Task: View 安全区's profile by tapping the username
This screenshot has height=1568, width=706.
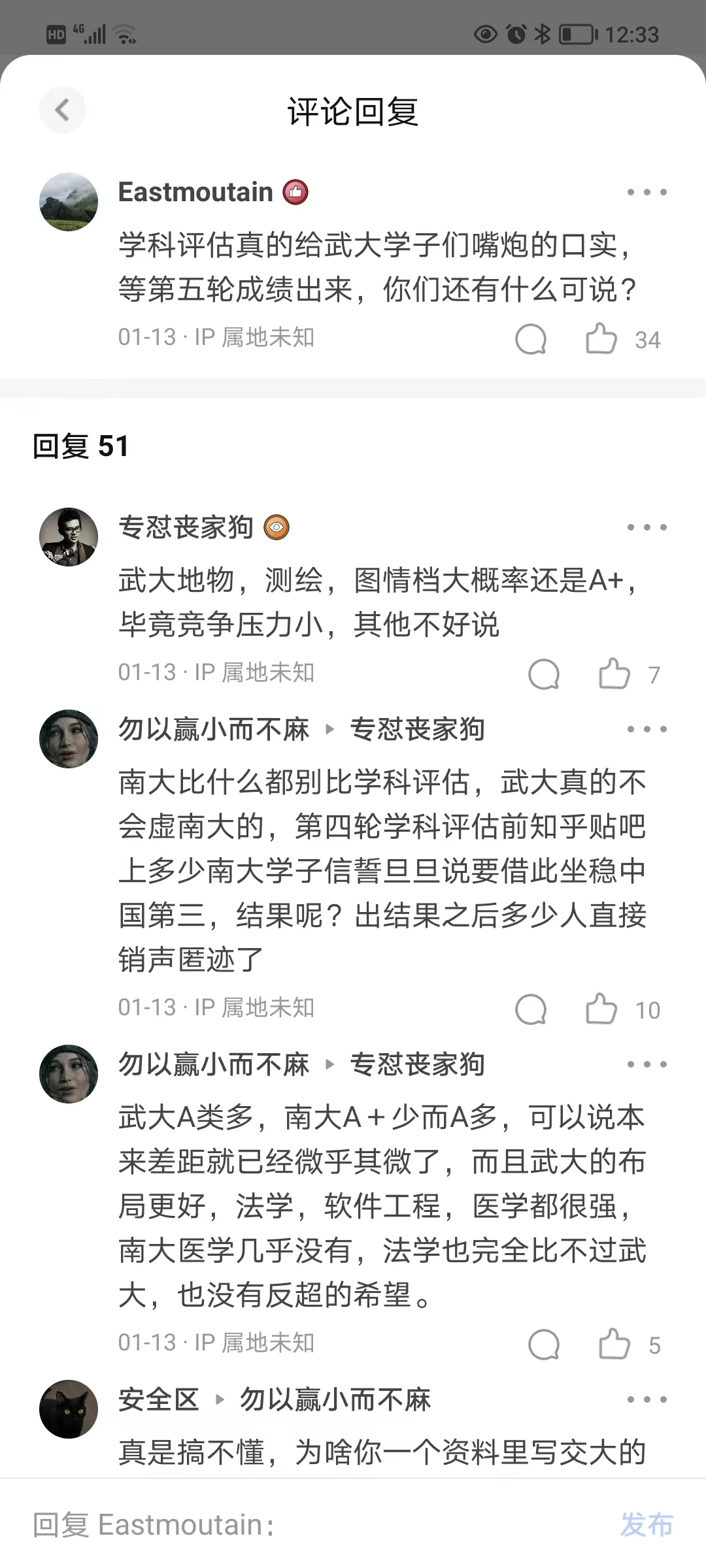Action: [158, 1399]
